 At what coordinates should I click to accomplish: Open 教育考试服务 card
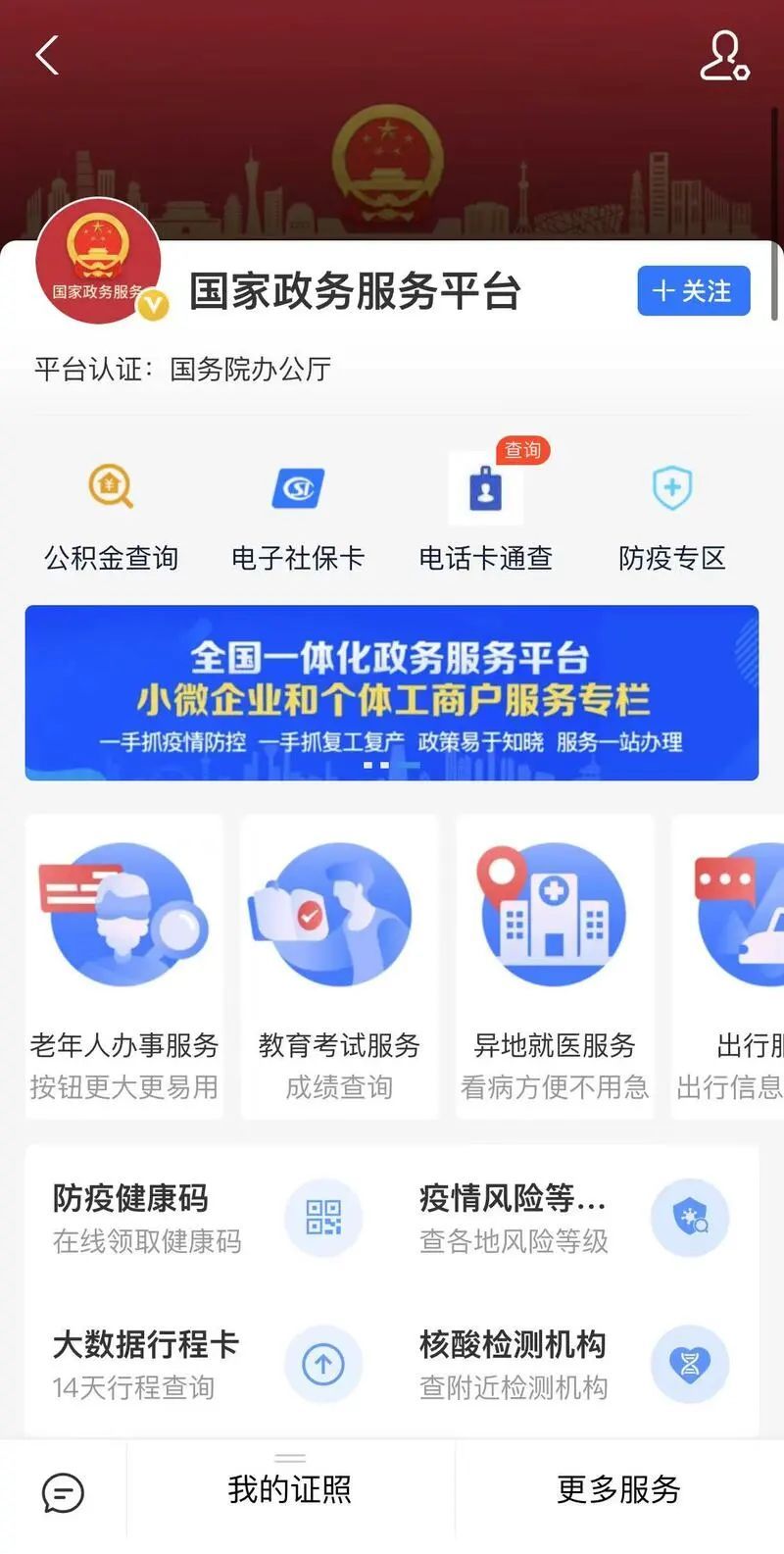tap(339, 966)
